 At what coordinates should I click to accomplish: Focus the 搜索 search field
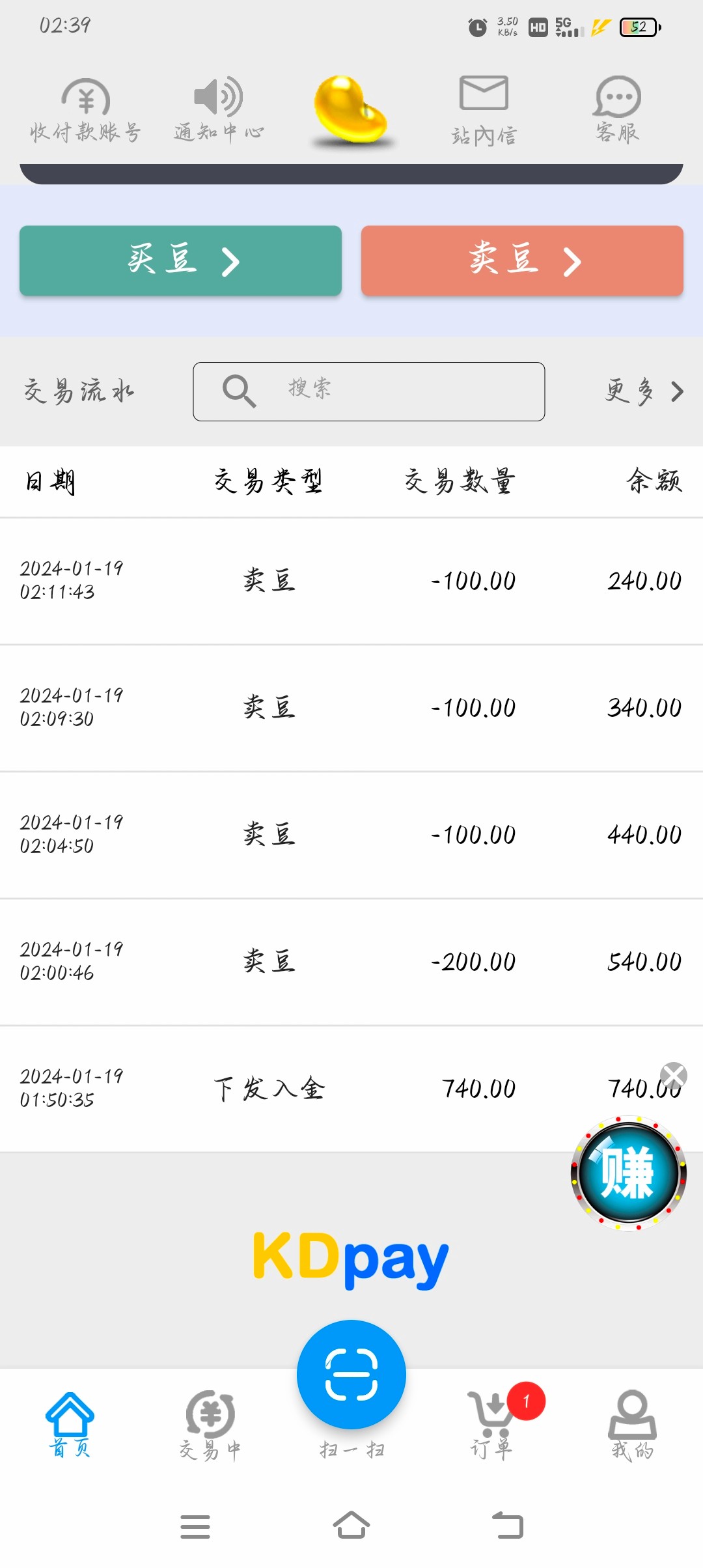pos(368,391)
